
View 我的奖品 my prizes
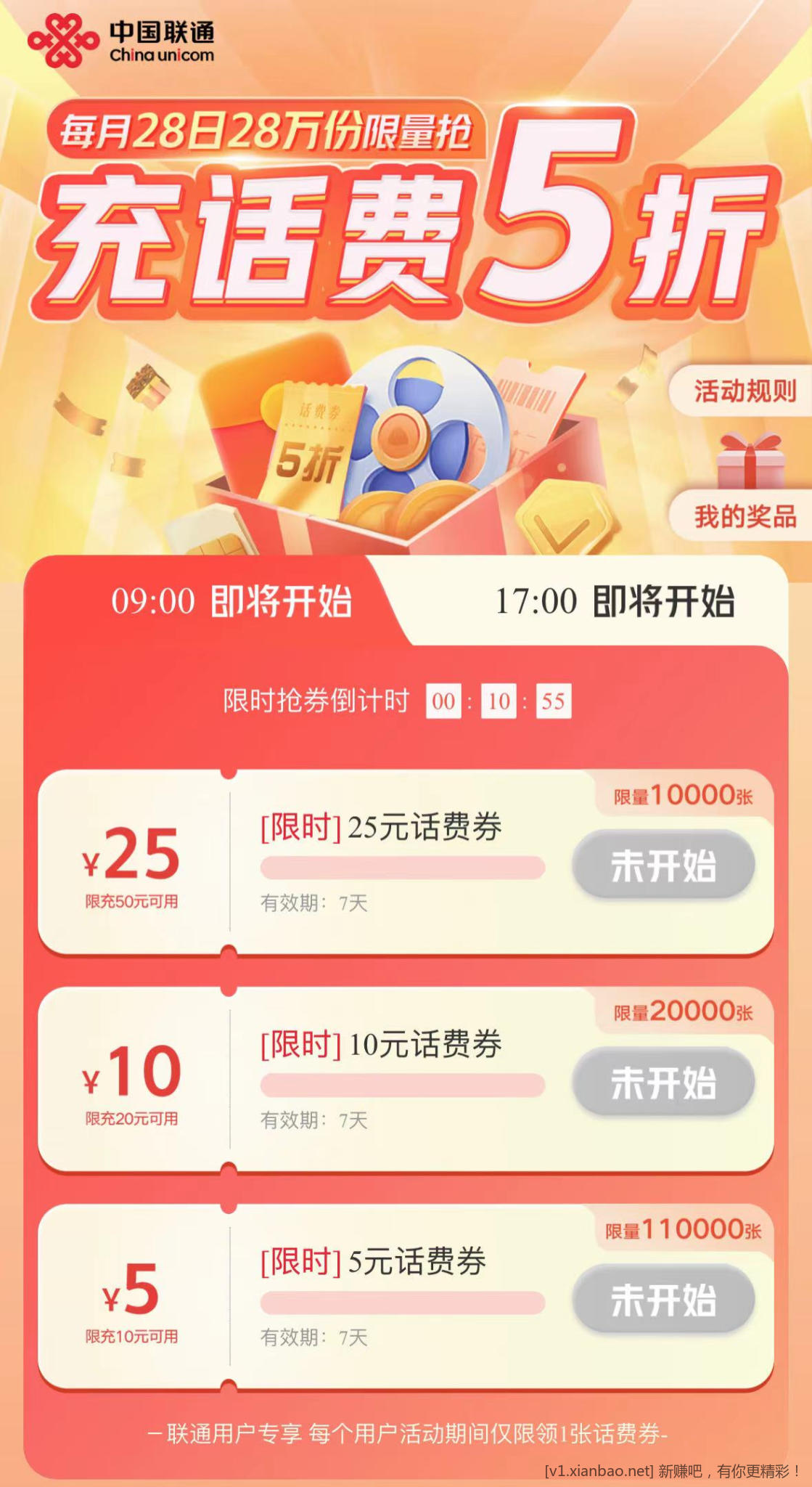click(x=745, y=516)
